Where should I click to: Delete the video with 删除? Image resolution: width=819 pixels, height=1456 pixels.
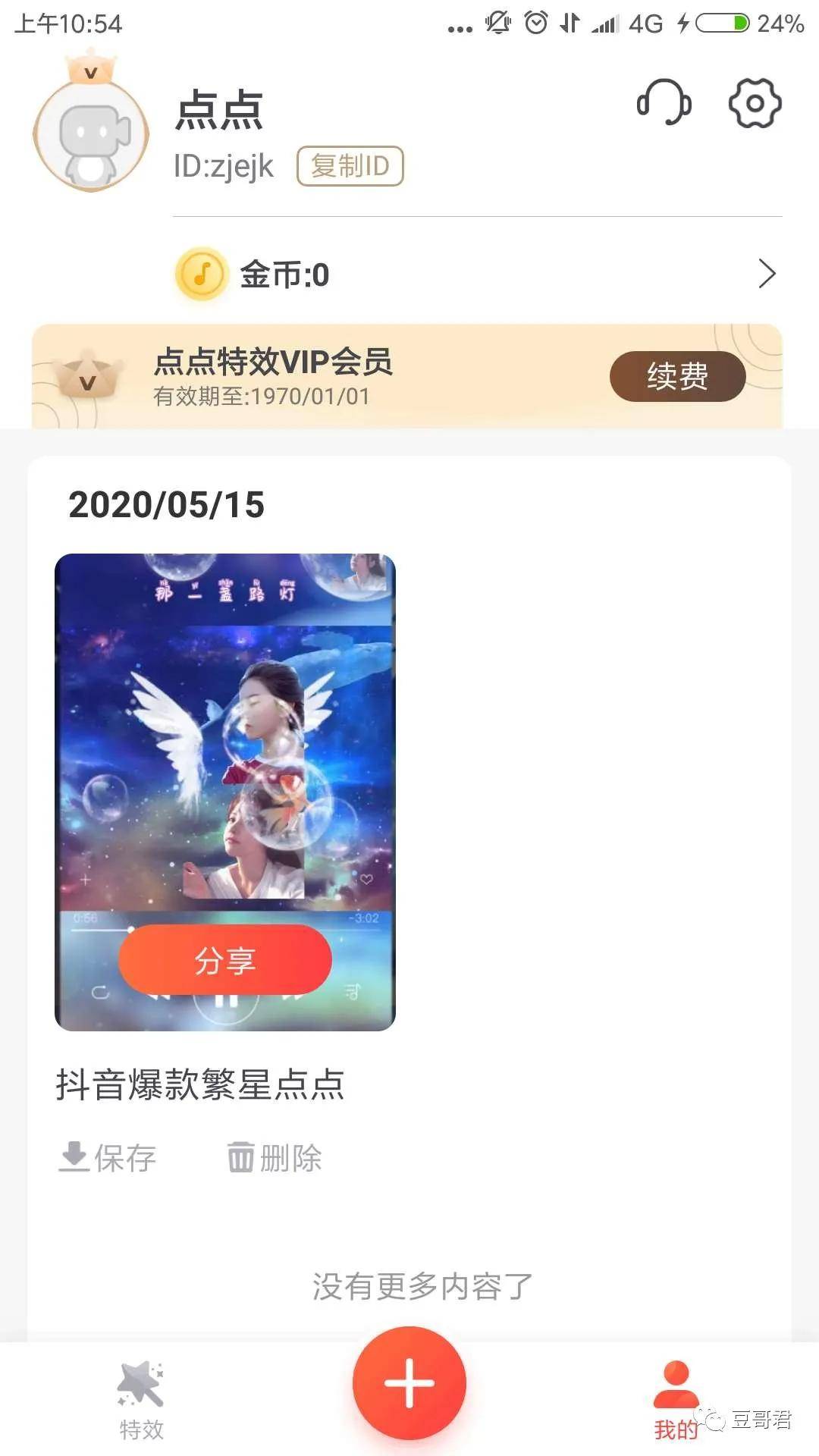coord(275,1158)
